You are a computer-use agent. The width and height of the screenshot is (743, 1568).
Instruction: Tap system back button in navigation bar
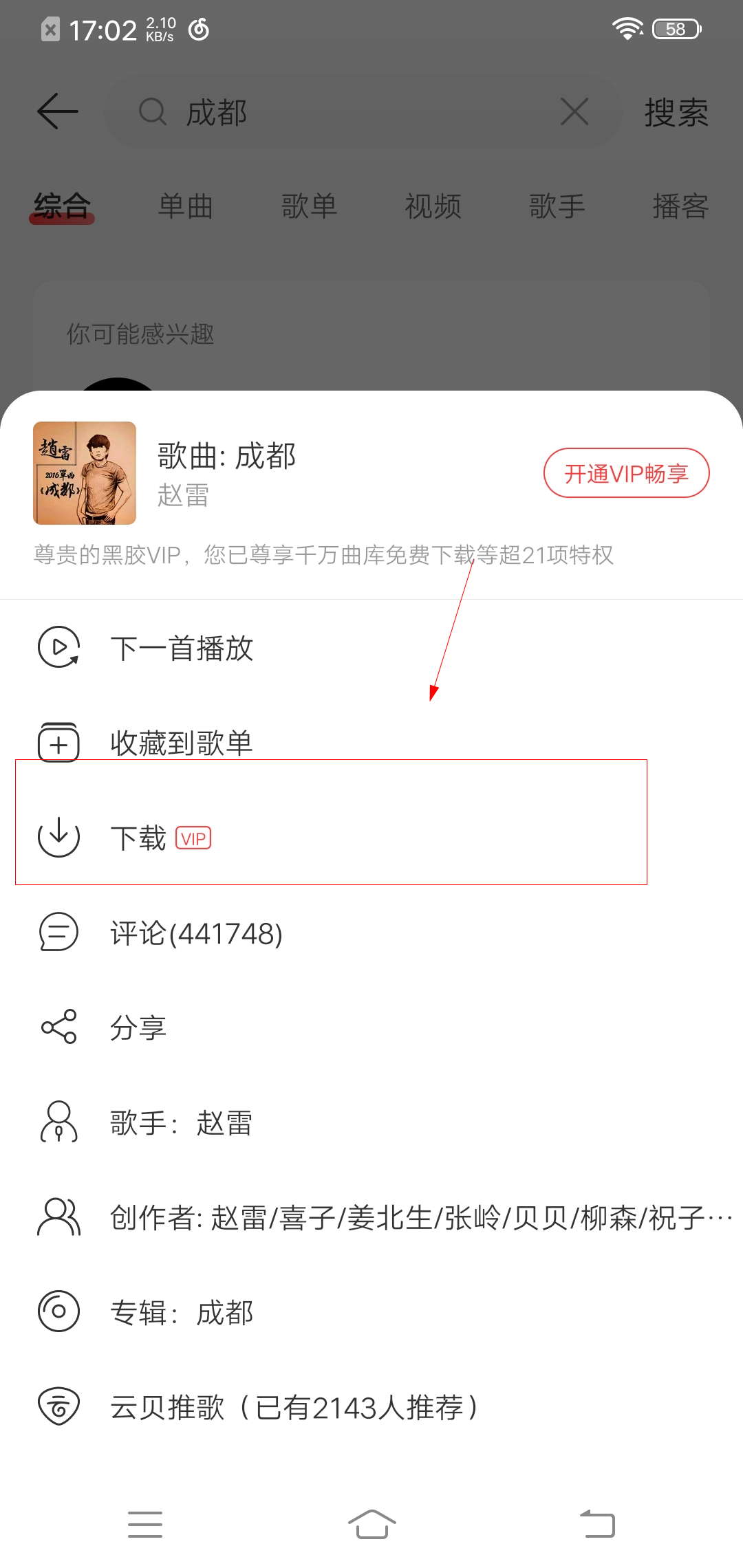[597, 1524]
